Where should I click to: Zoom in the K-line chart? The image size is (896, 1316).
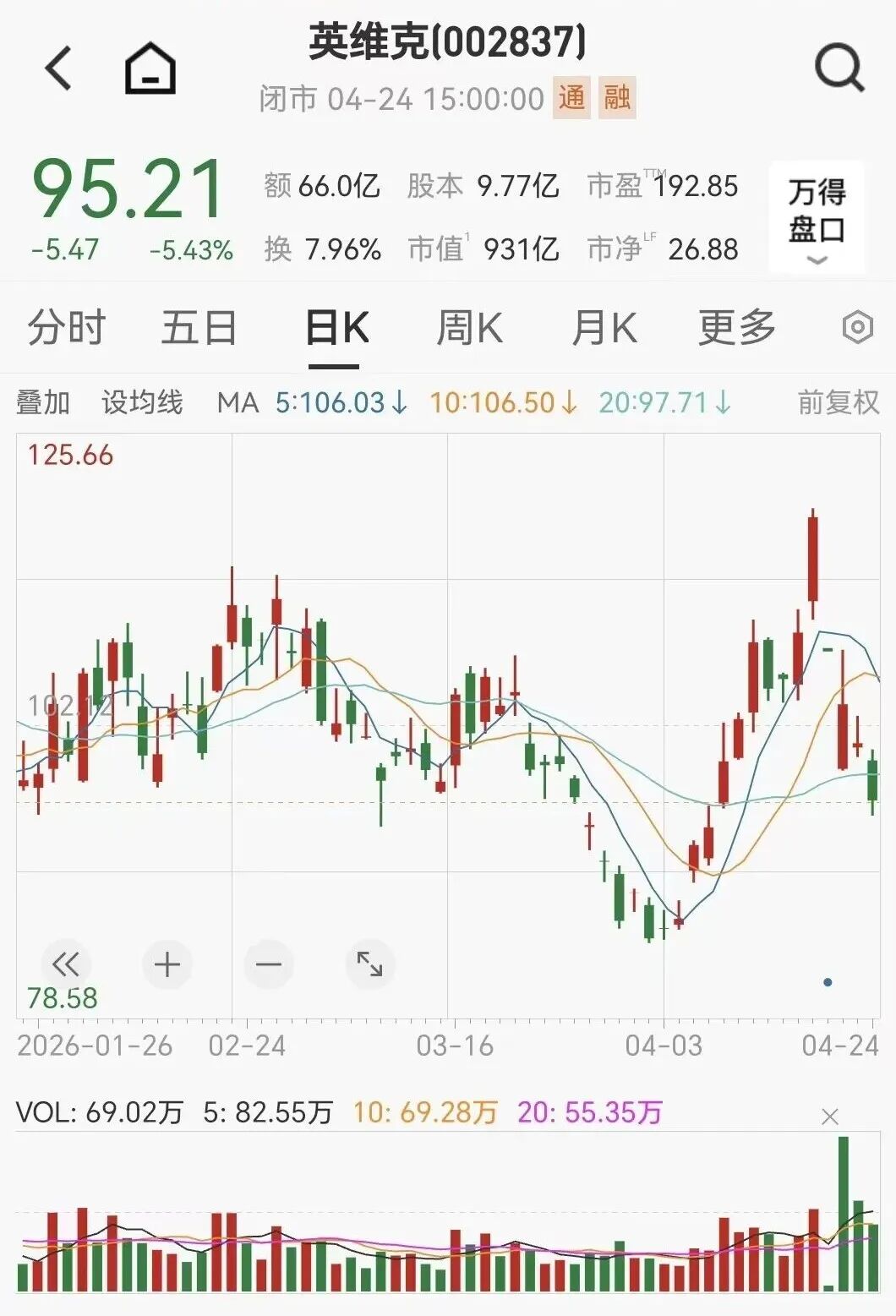pyautogui.click(x=167, y=964)
